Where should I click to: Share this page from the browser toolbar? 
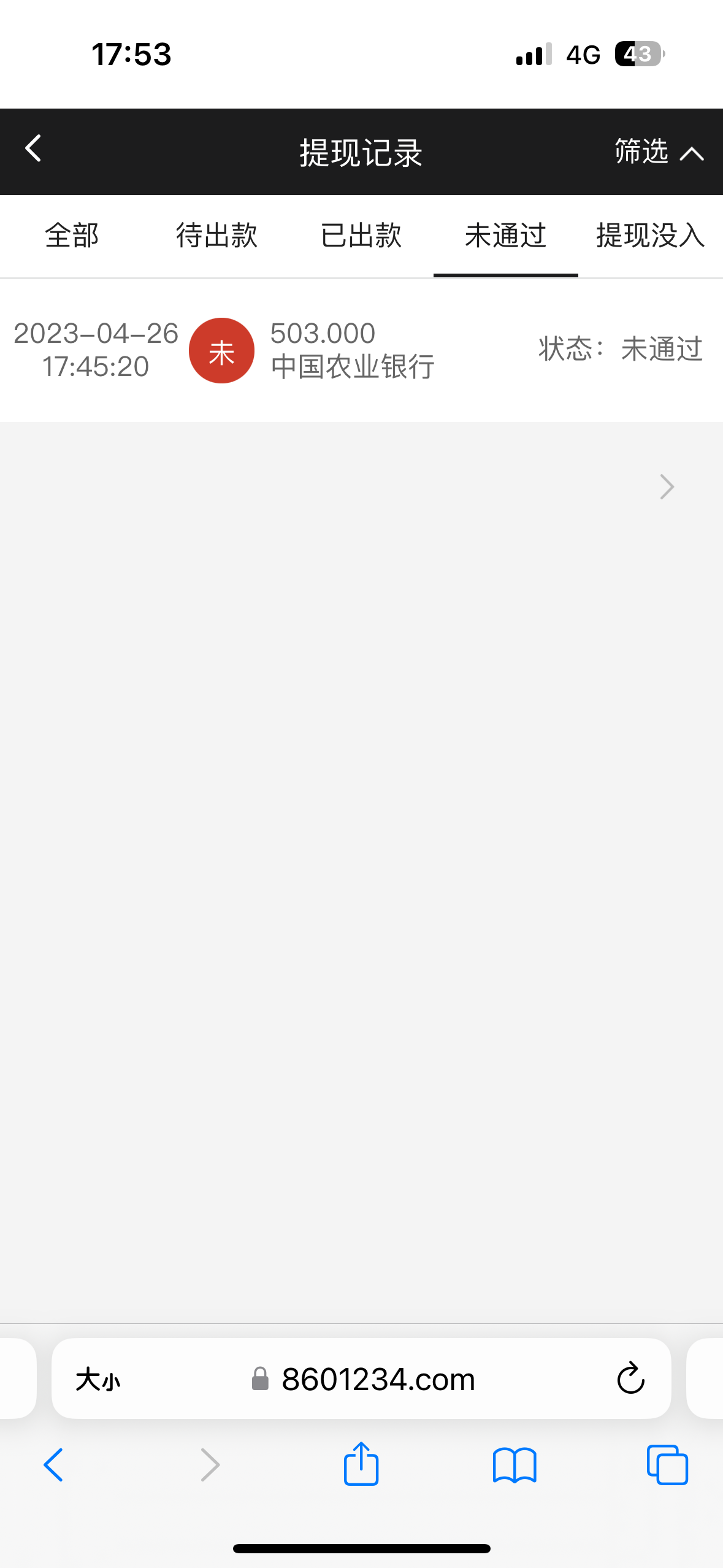(361, 1464)
